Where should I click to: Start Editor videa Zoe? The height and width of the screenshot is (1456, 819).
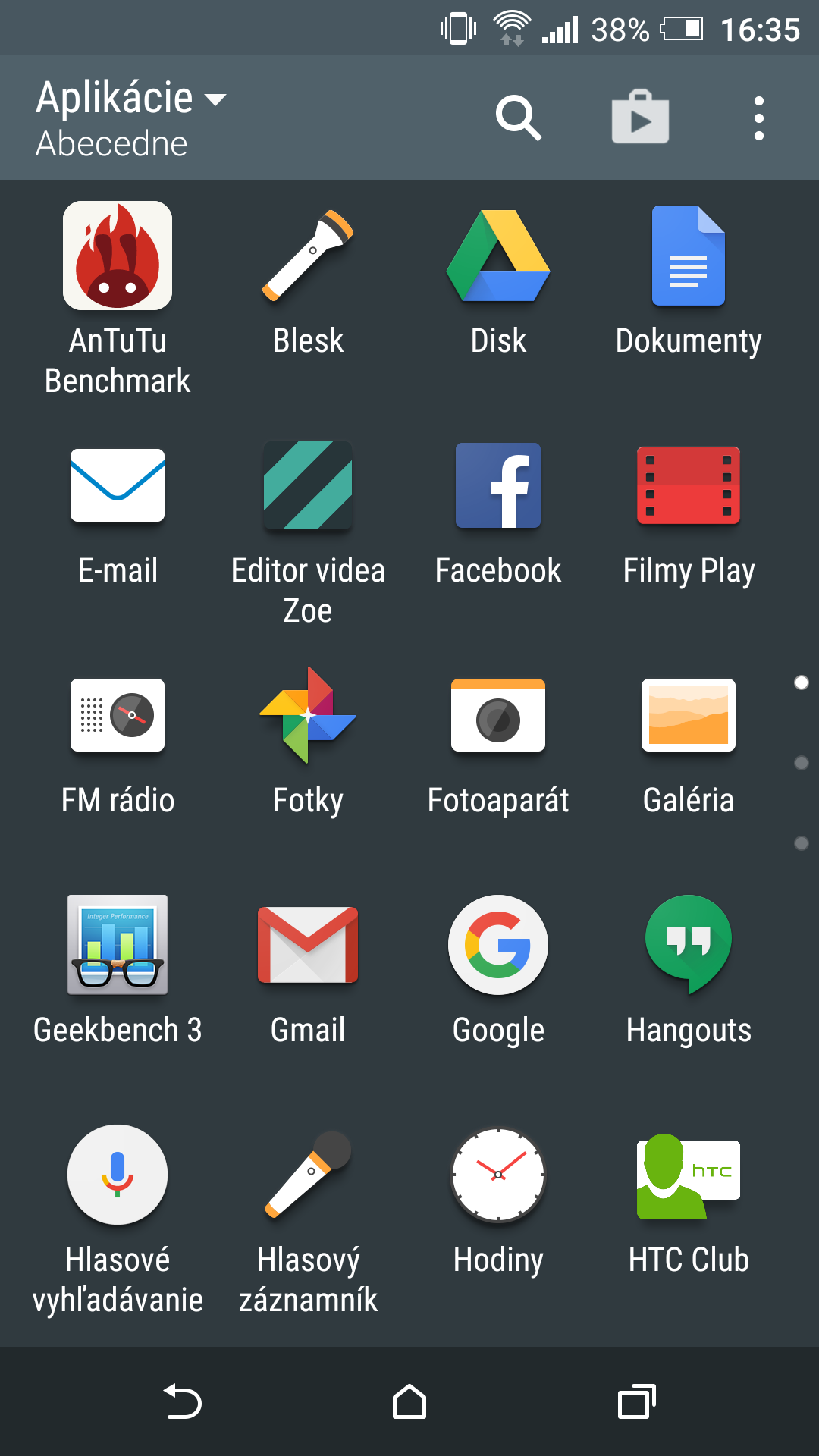(x=308, y=486)
